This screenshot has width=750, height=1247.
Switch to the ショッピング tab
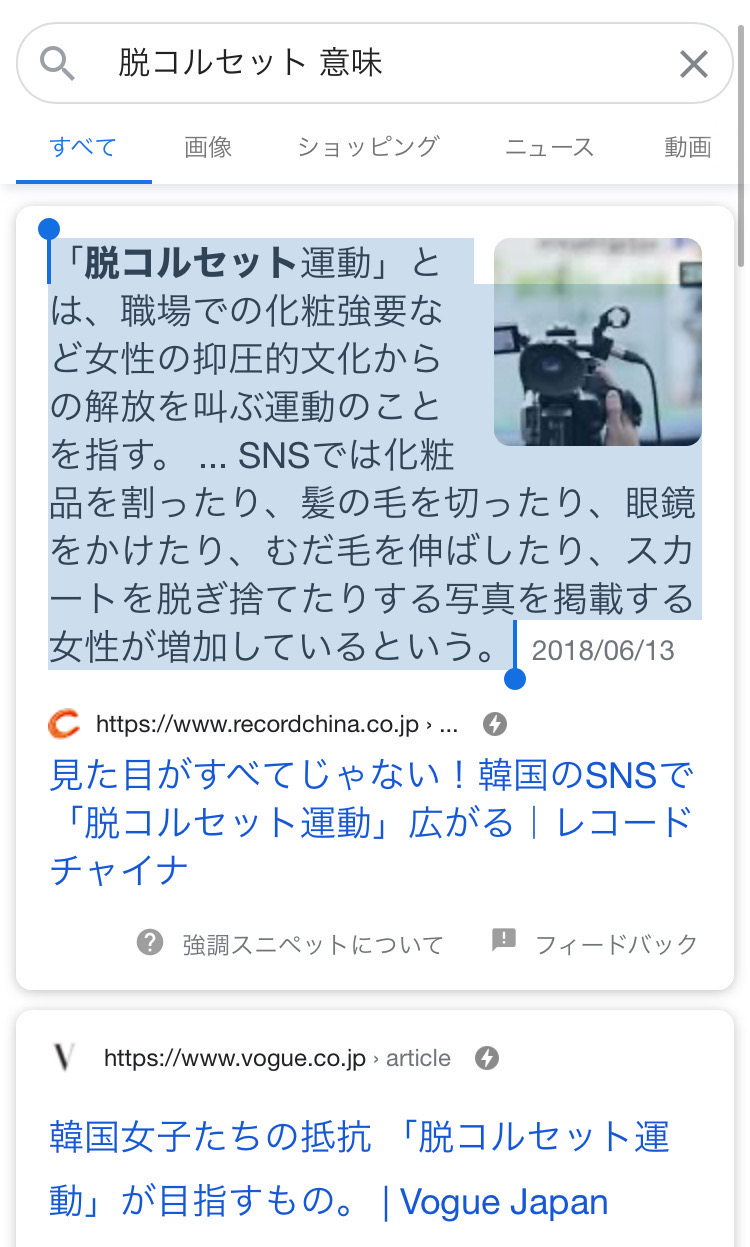(x=368, y=147)
